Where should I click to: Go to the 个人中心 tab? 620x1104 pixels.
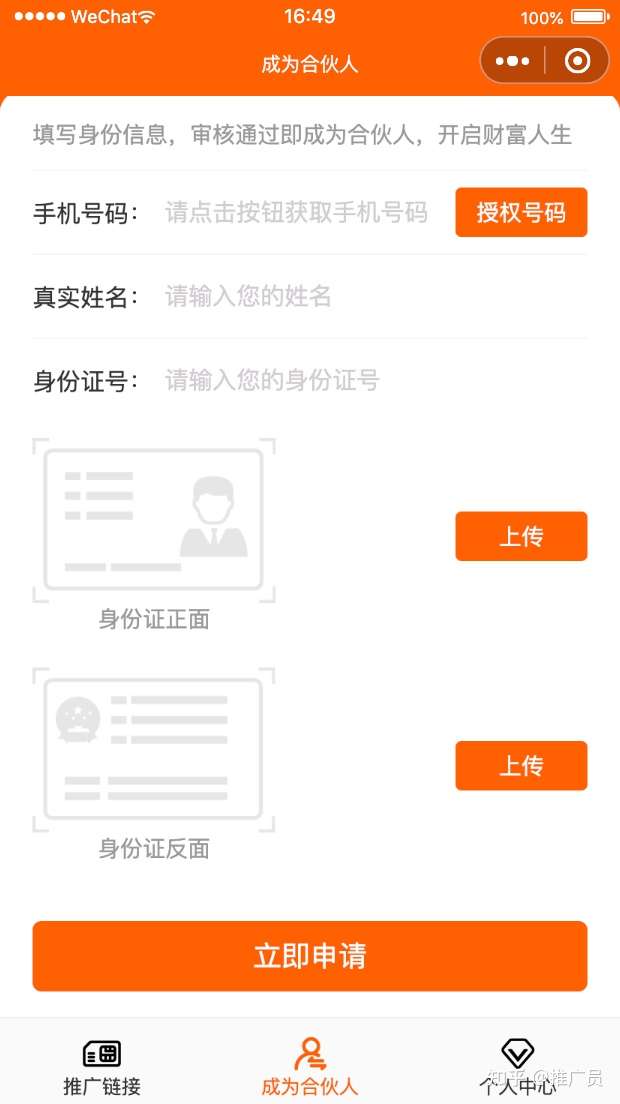coord(517,1066)
